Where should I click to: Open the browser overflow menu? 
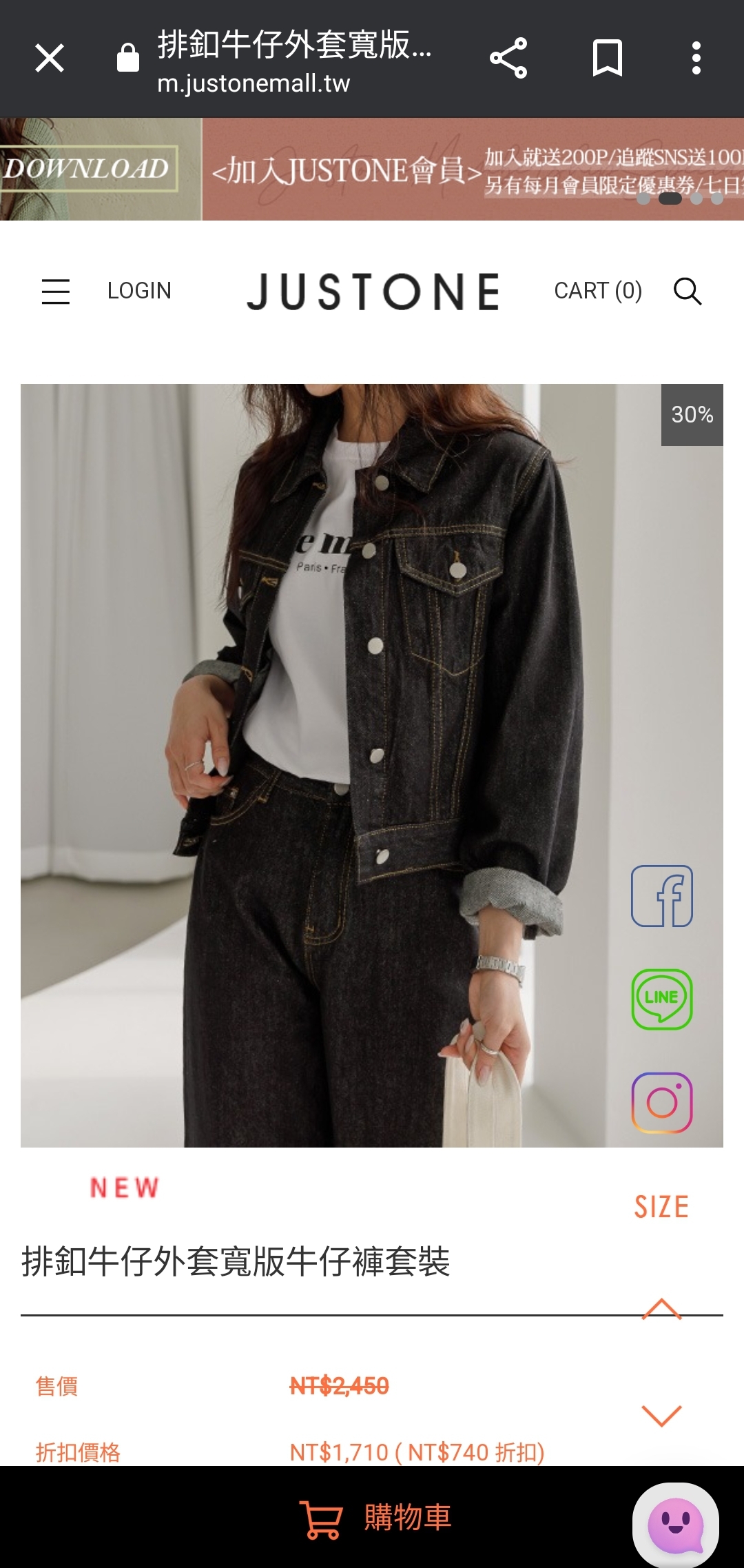click(x=696, y=58)
